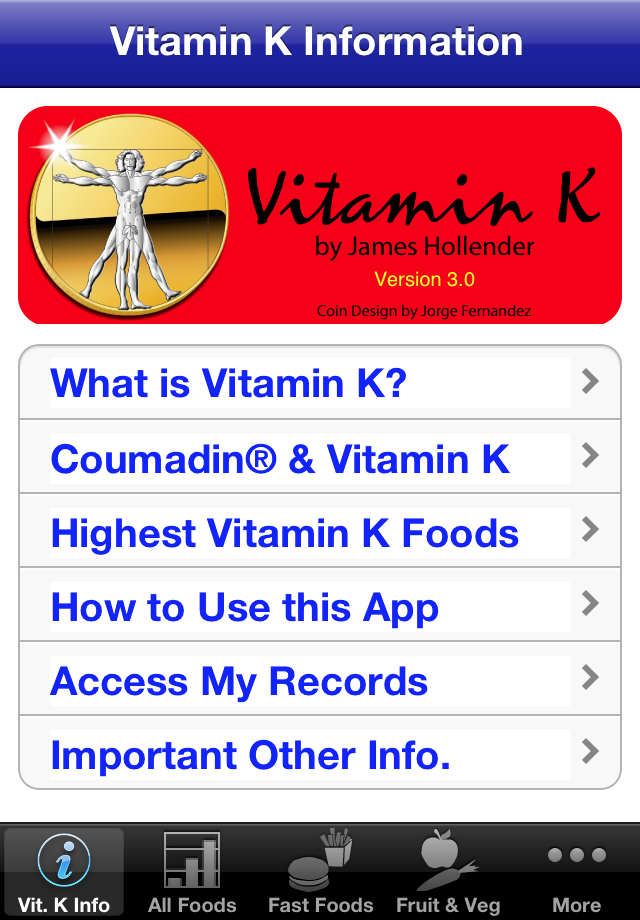
Task: Open Important Other Info.
Action: tap(320, 754)
